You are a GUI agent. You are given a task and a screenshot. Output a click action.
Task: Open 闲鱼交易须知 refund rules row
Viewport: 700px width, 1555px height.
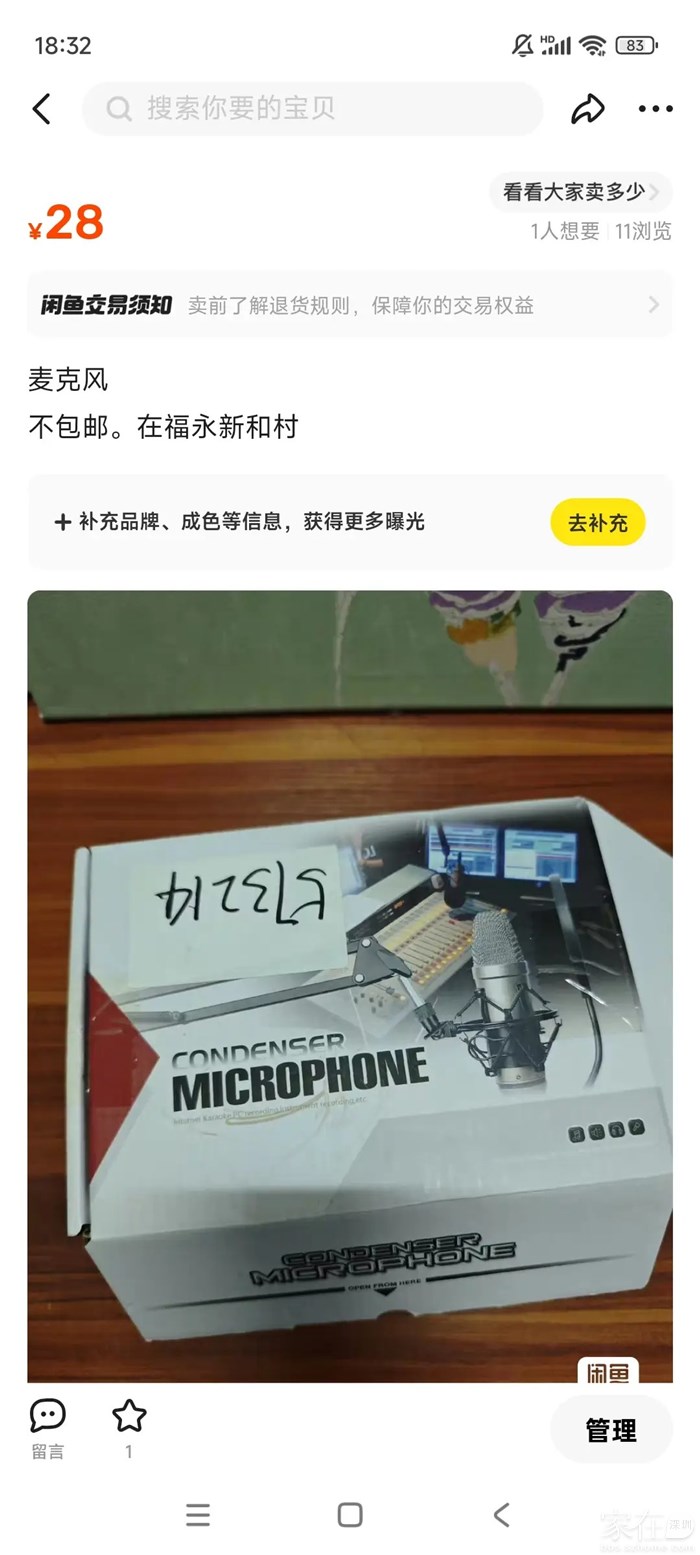pos(349,305)
